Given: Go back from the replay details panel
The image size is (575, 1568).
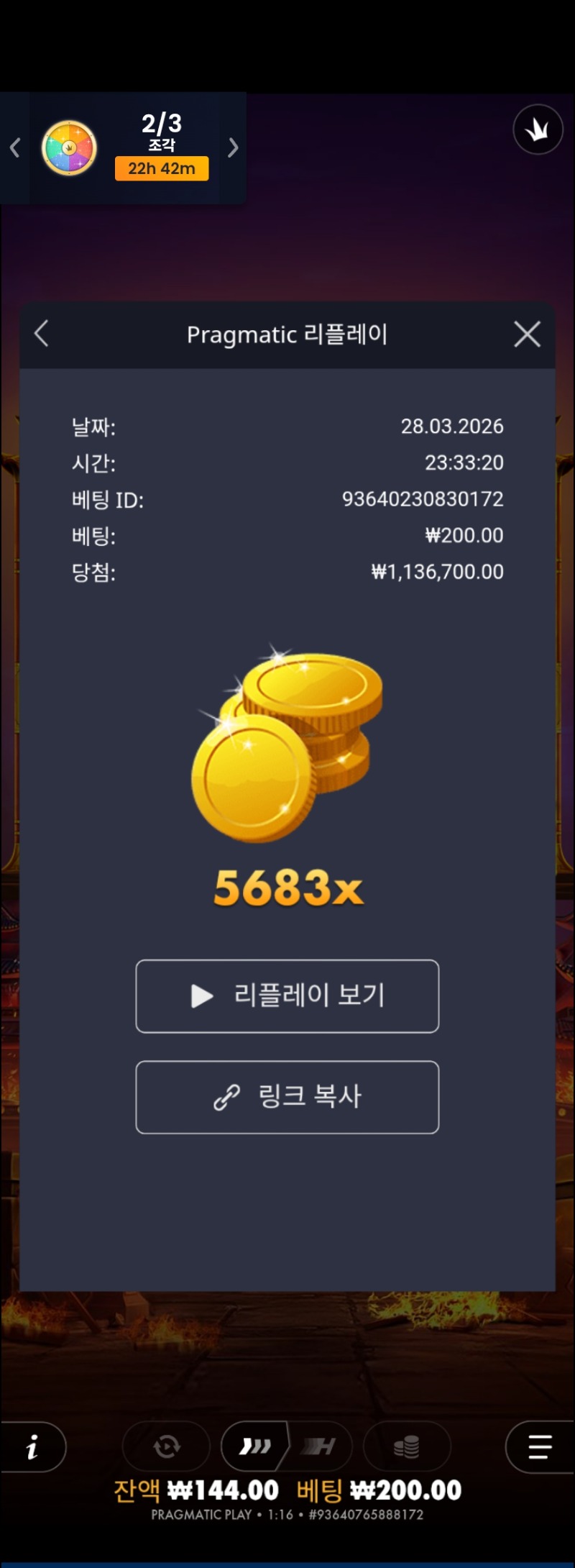Looking at the screenshot, I should (42, 334).
